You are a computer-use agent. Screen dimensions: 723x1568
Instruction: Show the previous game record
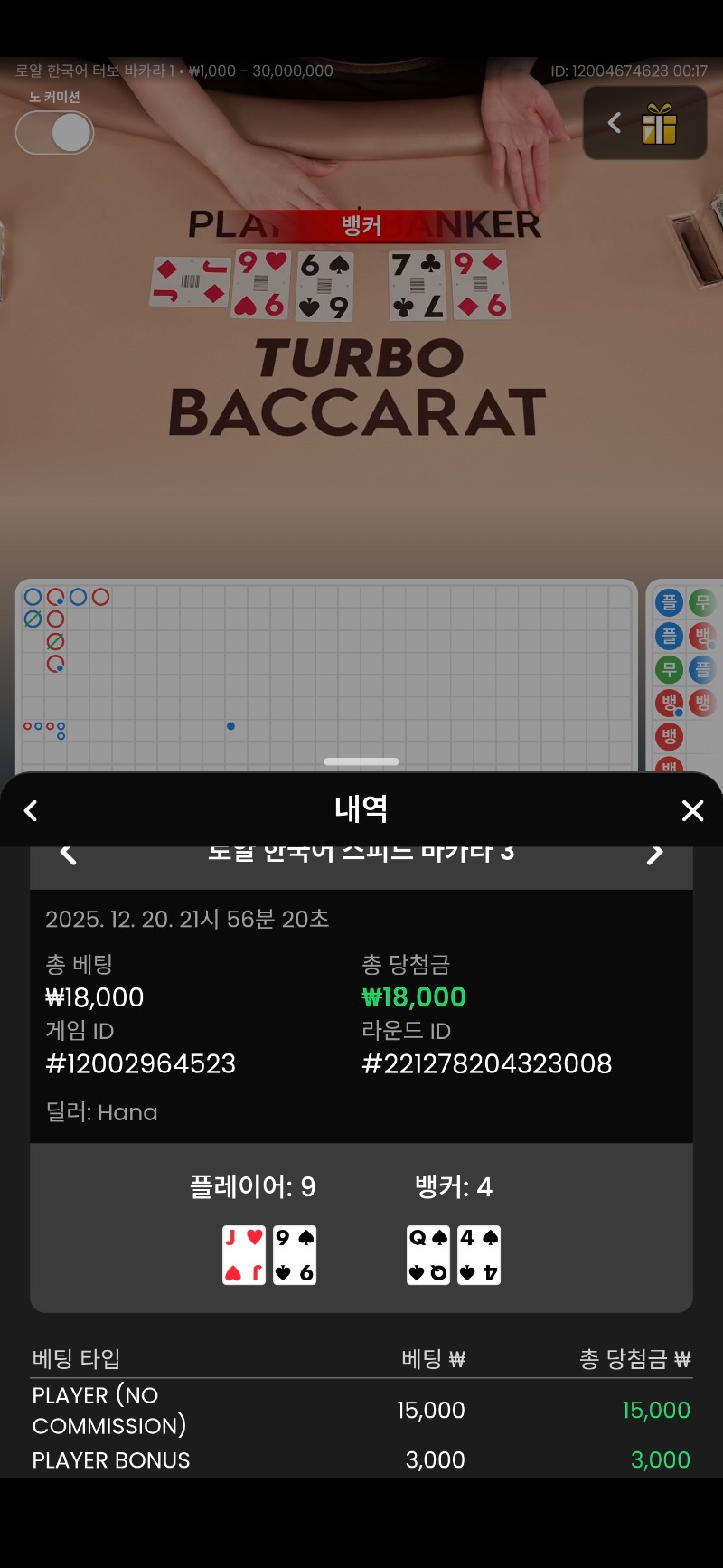pyautogui.click(x=69, y=855)
